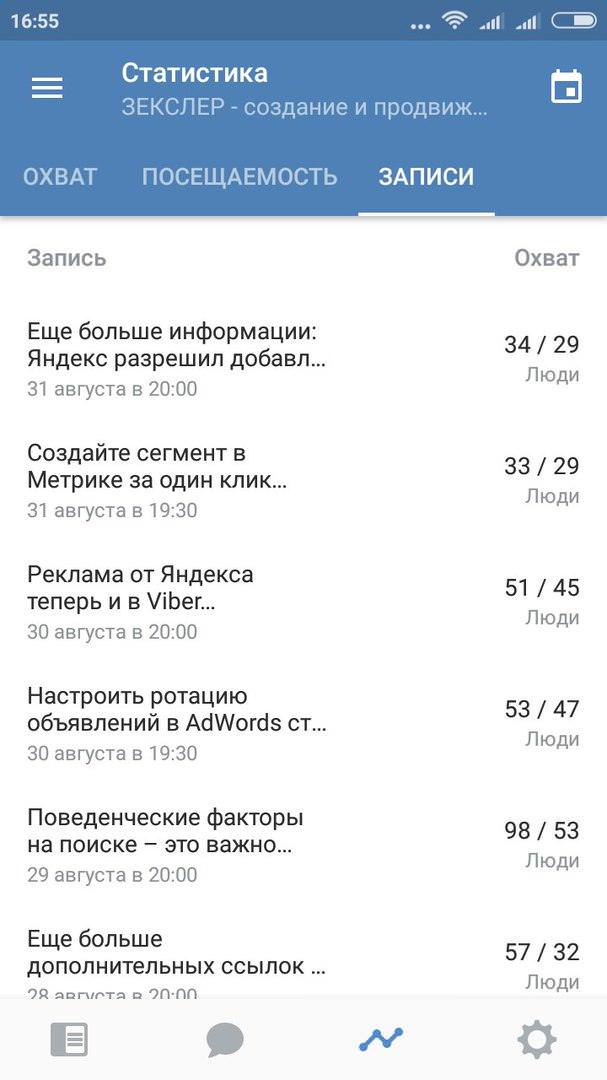The width and height of the screenshot is (607, 1080).
Task: Open post "Создайте сегмент в Метрике"
Action: [303, 481]
